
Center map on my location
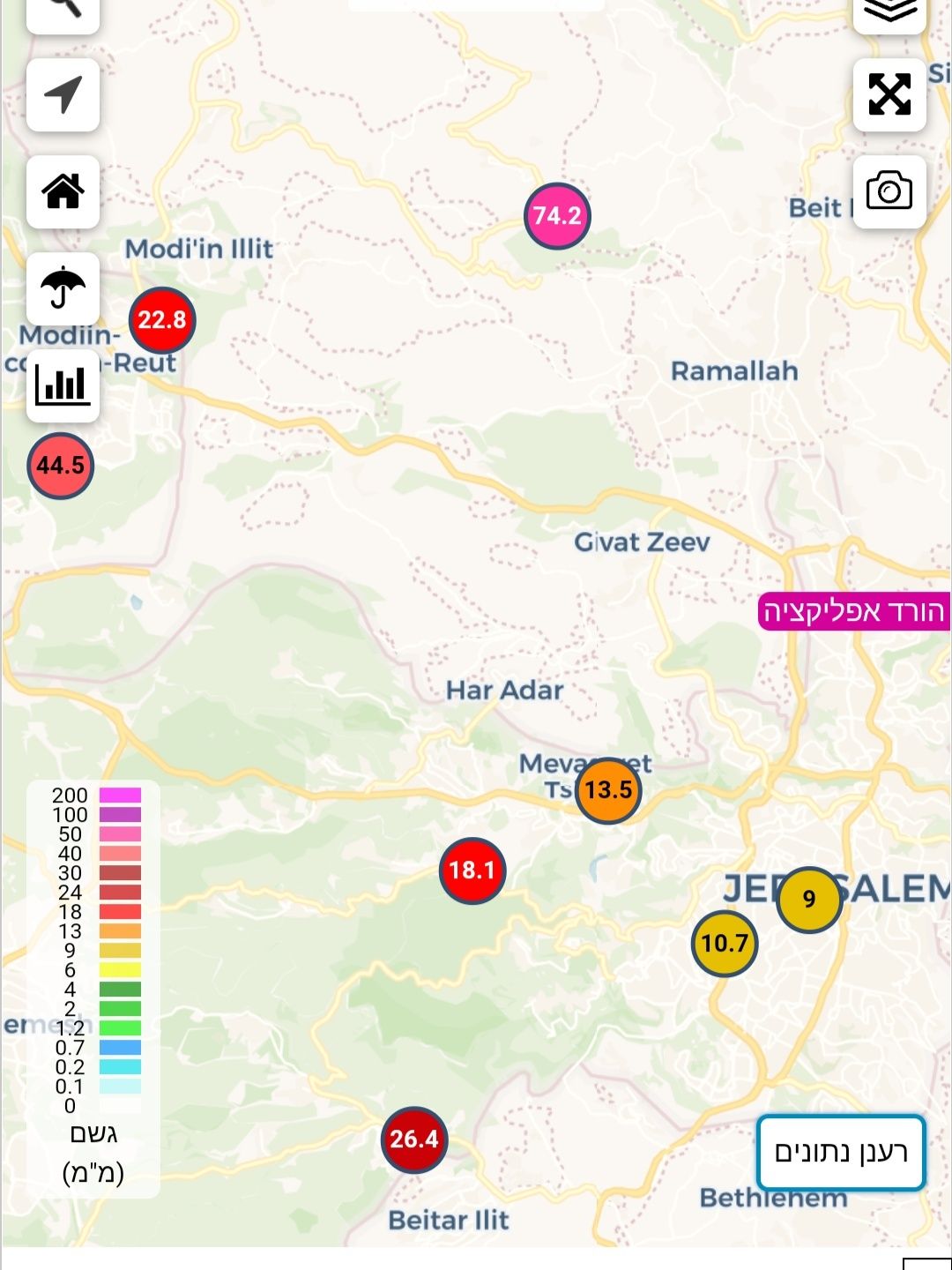63,95
